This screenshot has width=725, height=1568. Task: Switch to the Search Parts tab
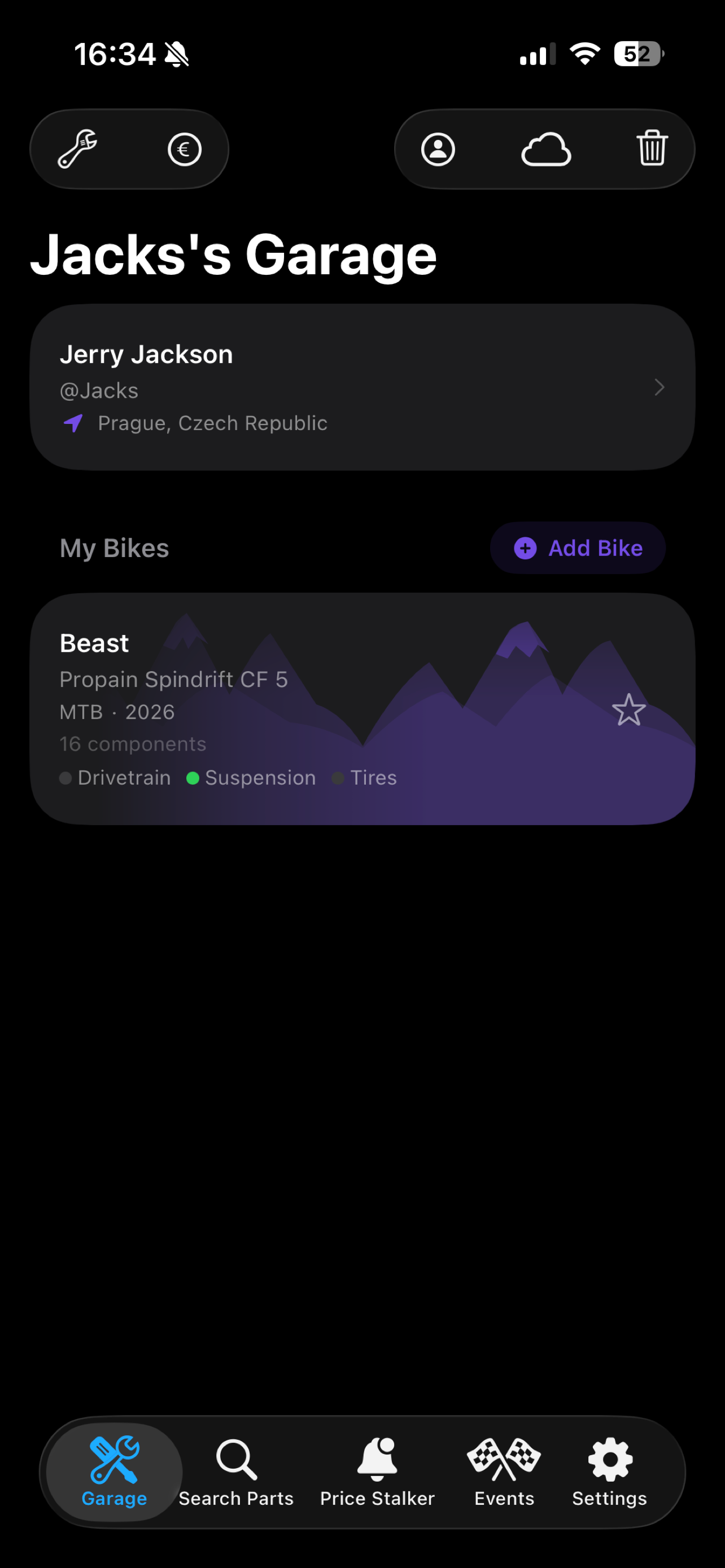click(x=236, y=1472)
